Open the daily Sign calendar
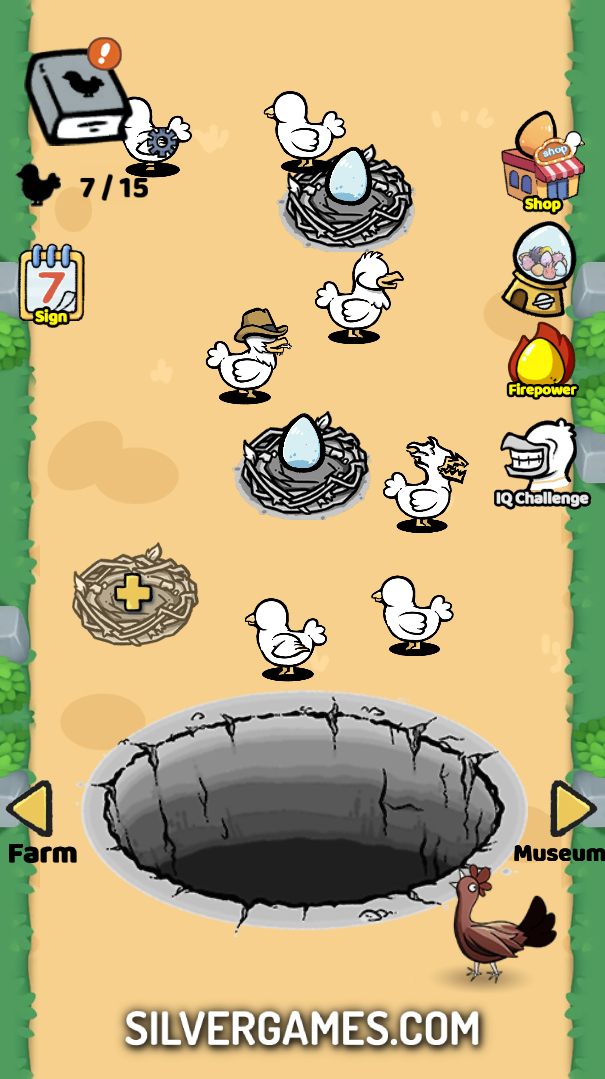This screenshot has height=1079, width=605. click(52, 283)
